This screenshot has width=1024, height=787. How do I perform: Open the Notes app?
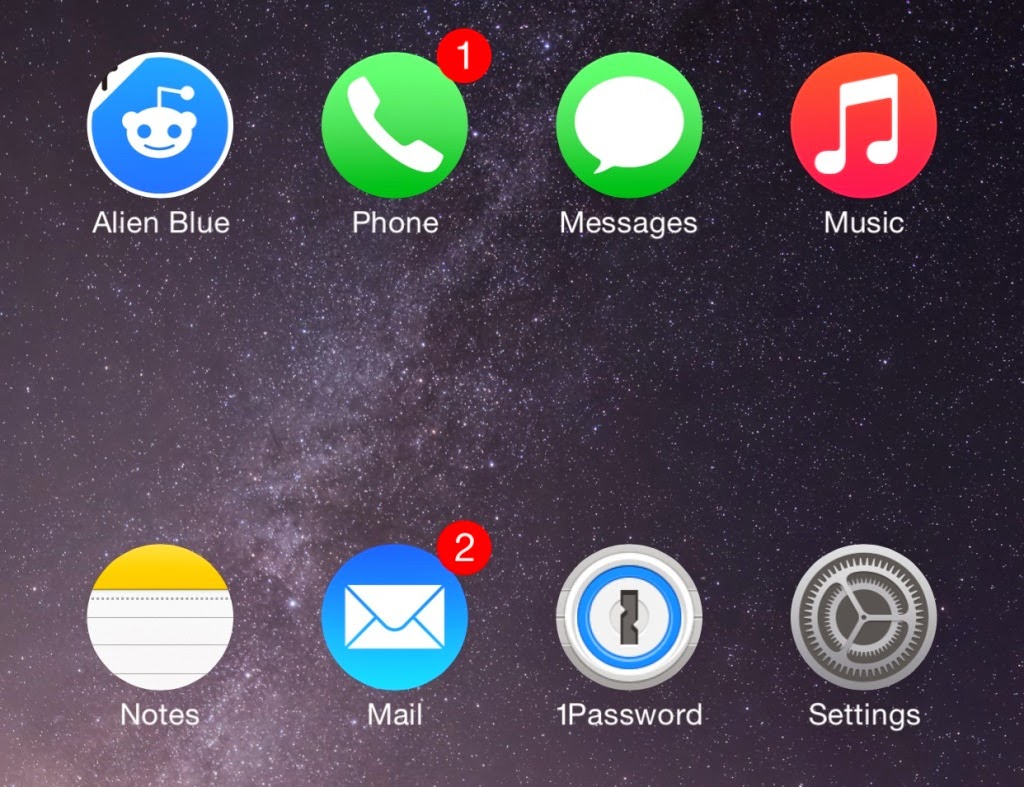pos(160,617)
